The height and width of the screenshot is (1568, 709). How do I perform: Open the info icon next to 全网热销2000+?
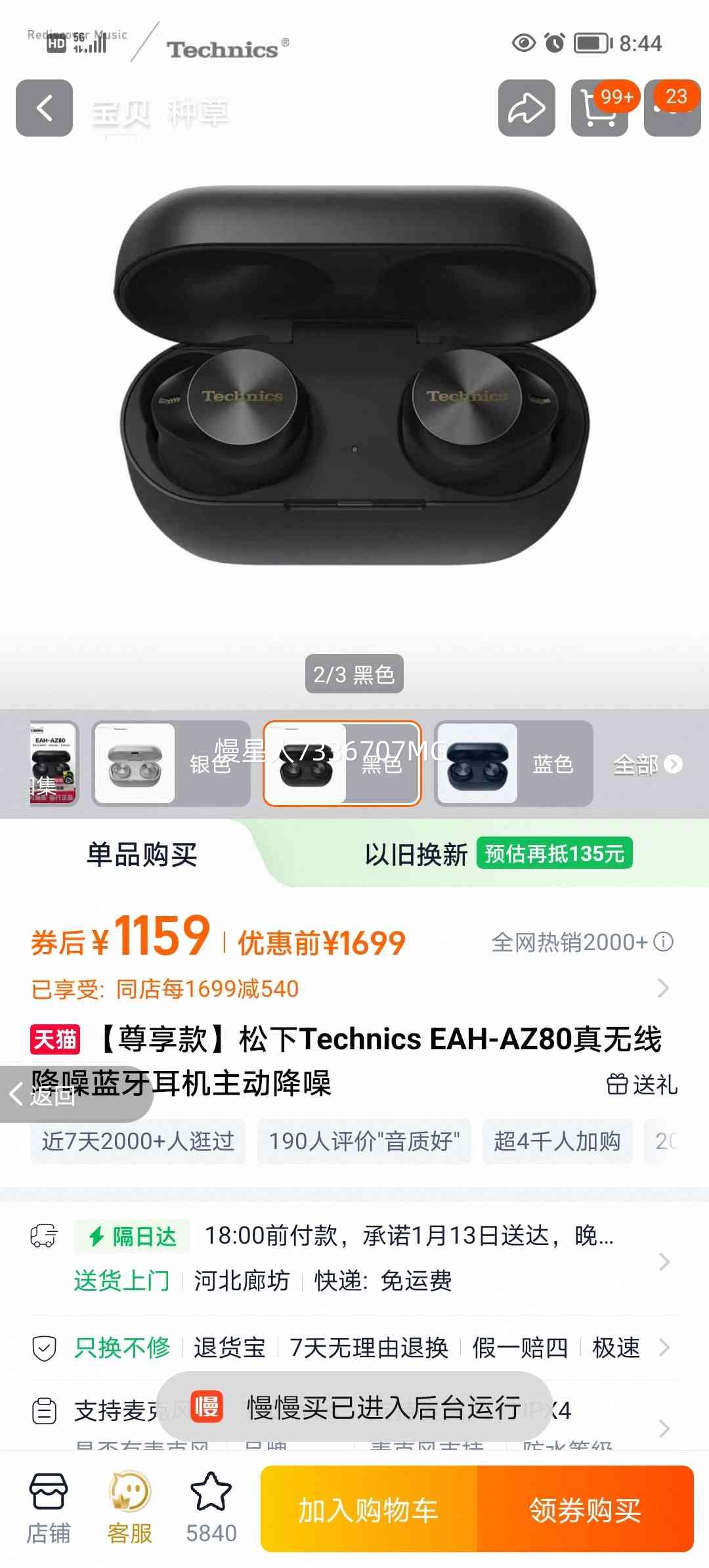point(663,940)
